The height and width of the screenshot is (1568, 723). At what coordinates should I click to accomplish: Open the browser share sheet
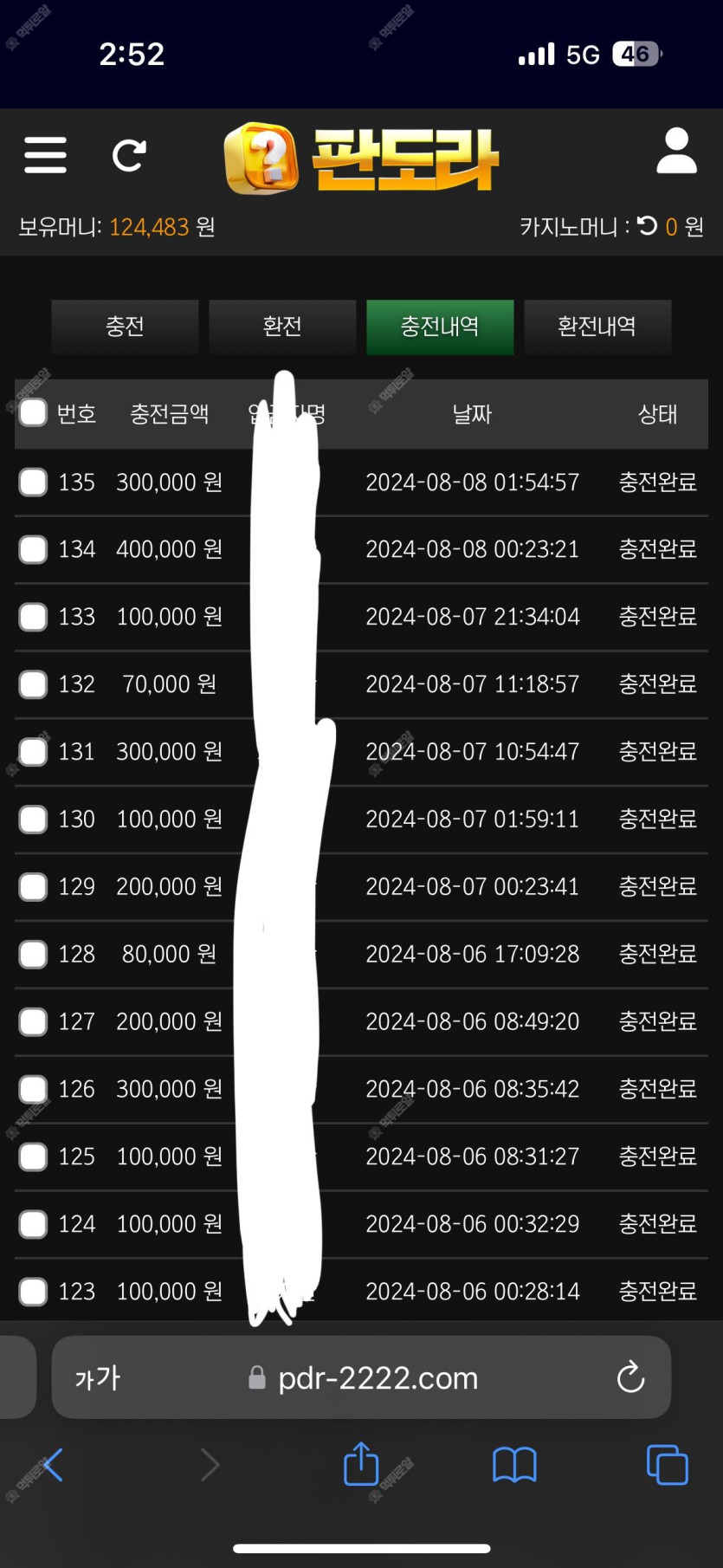click(361, 1463)
